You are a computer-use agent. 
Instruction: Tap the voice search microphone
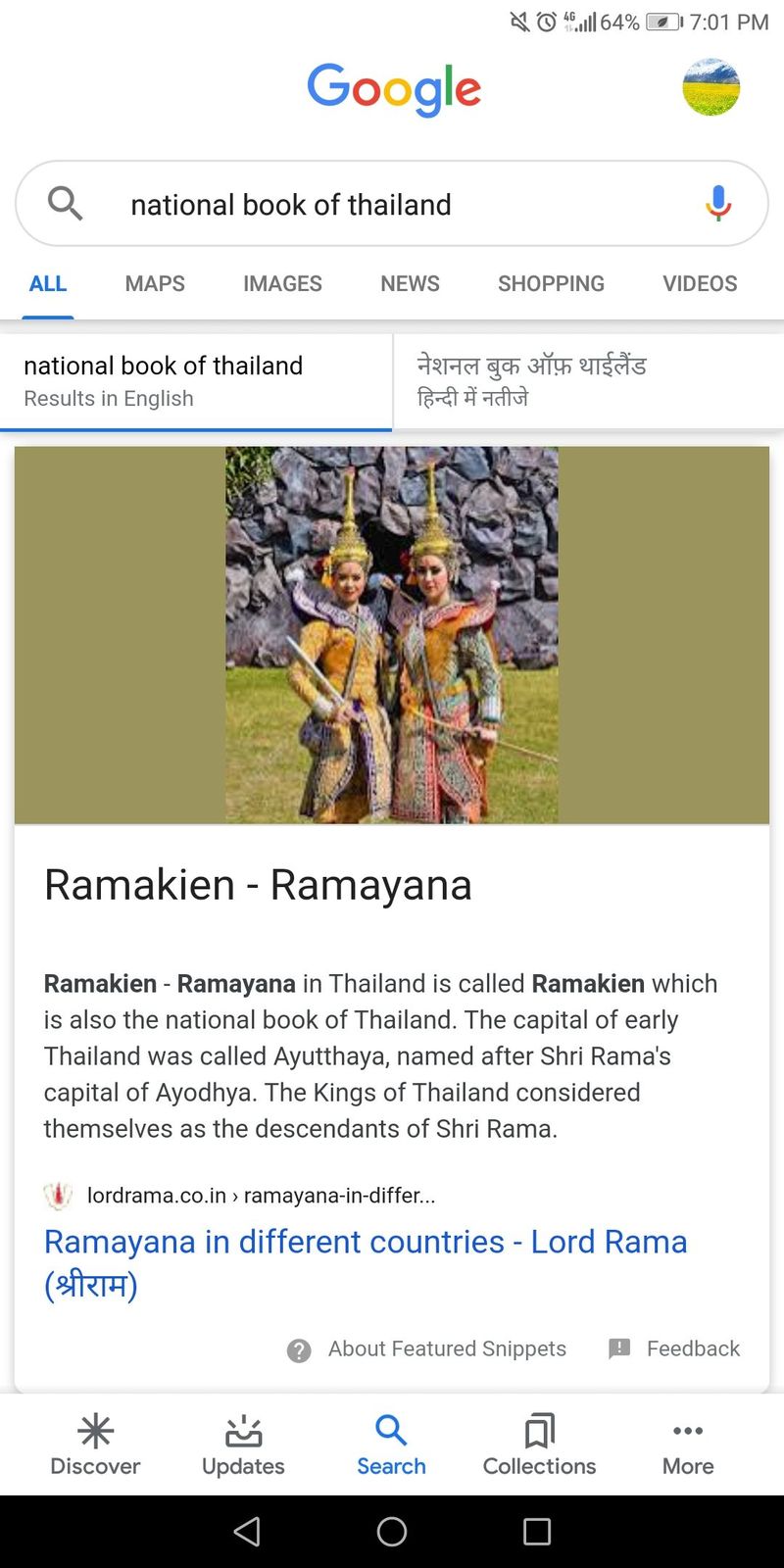coord(717,203)
